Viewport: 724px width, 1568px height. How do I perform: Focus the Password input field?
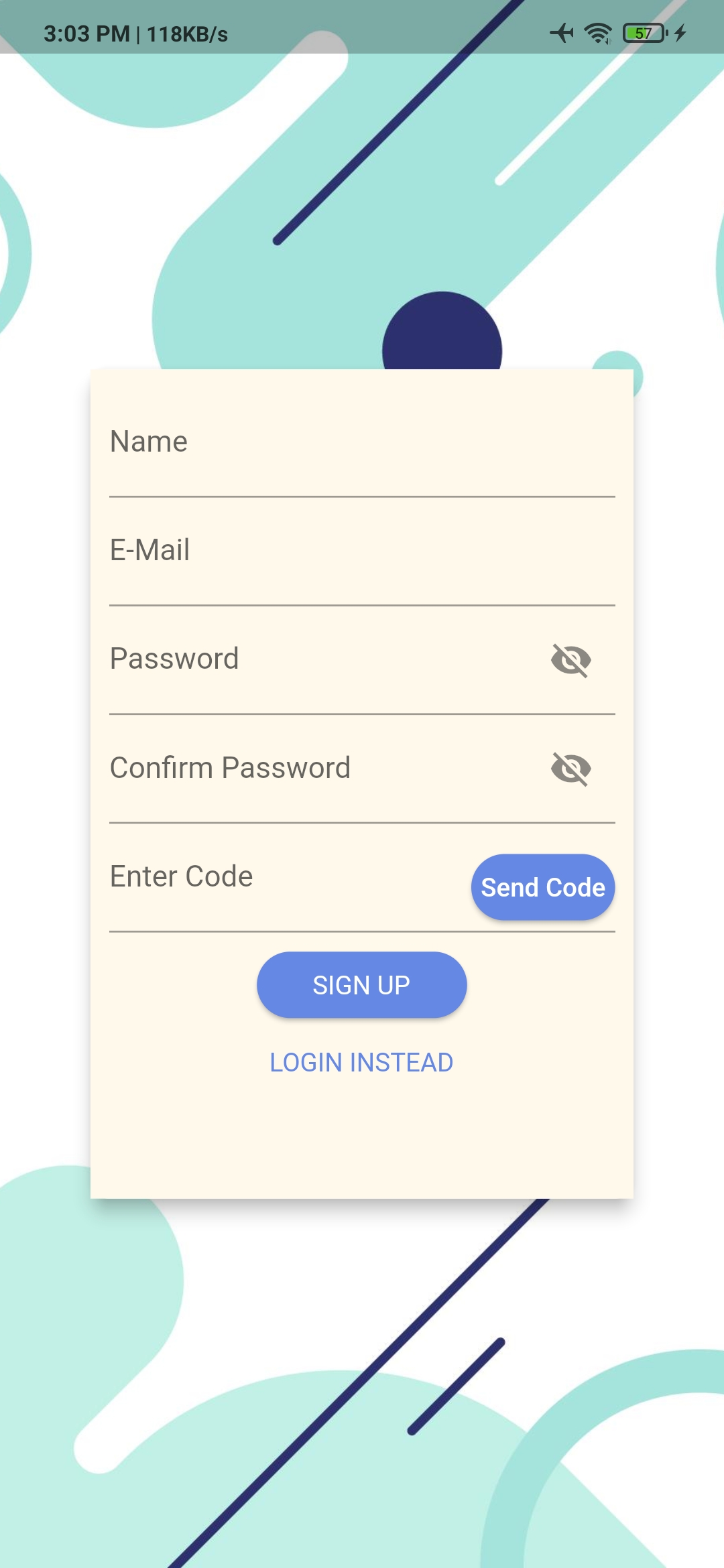[x=268, y=660]
